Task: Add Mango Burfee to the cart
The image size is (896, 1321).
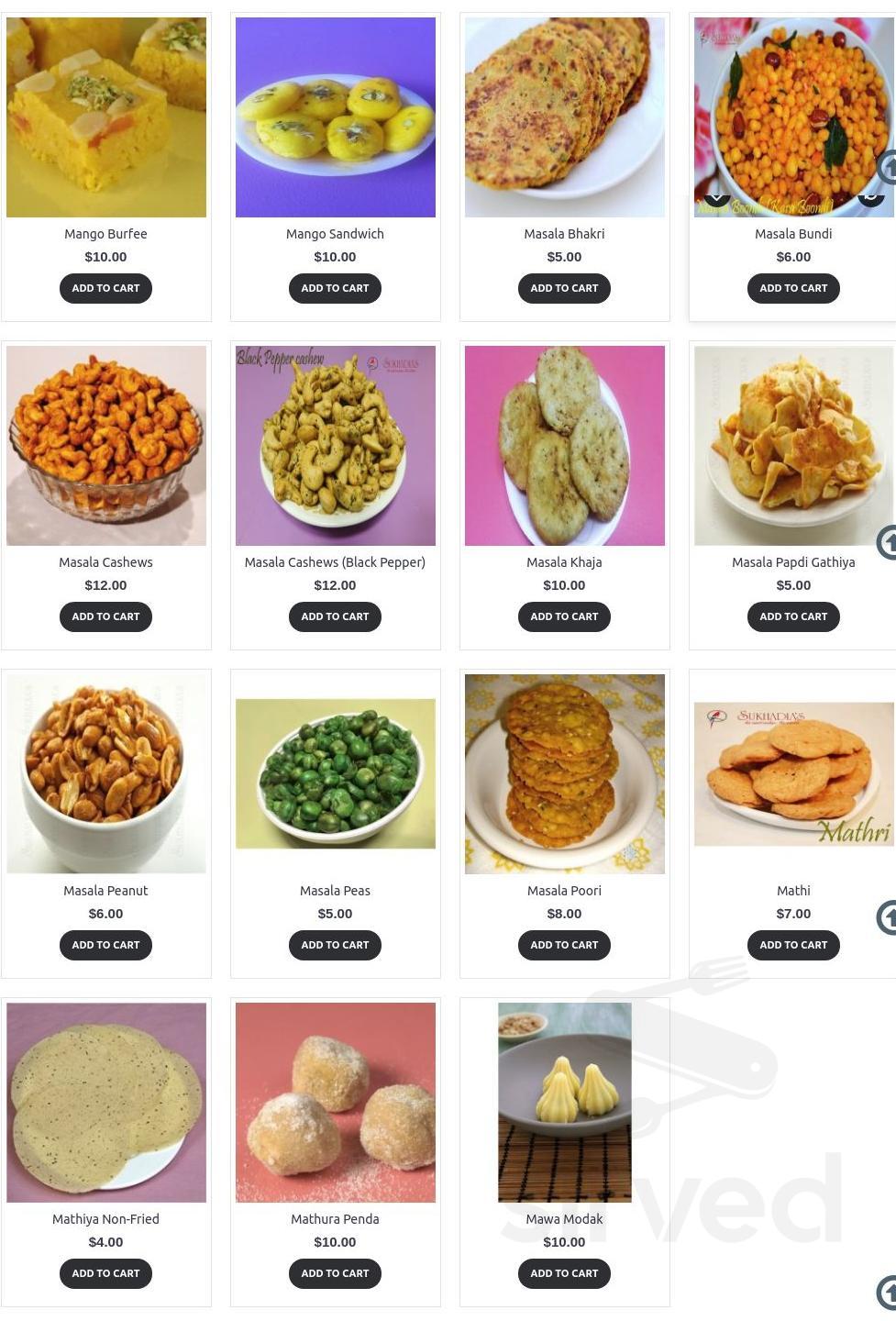Action: 105,288
